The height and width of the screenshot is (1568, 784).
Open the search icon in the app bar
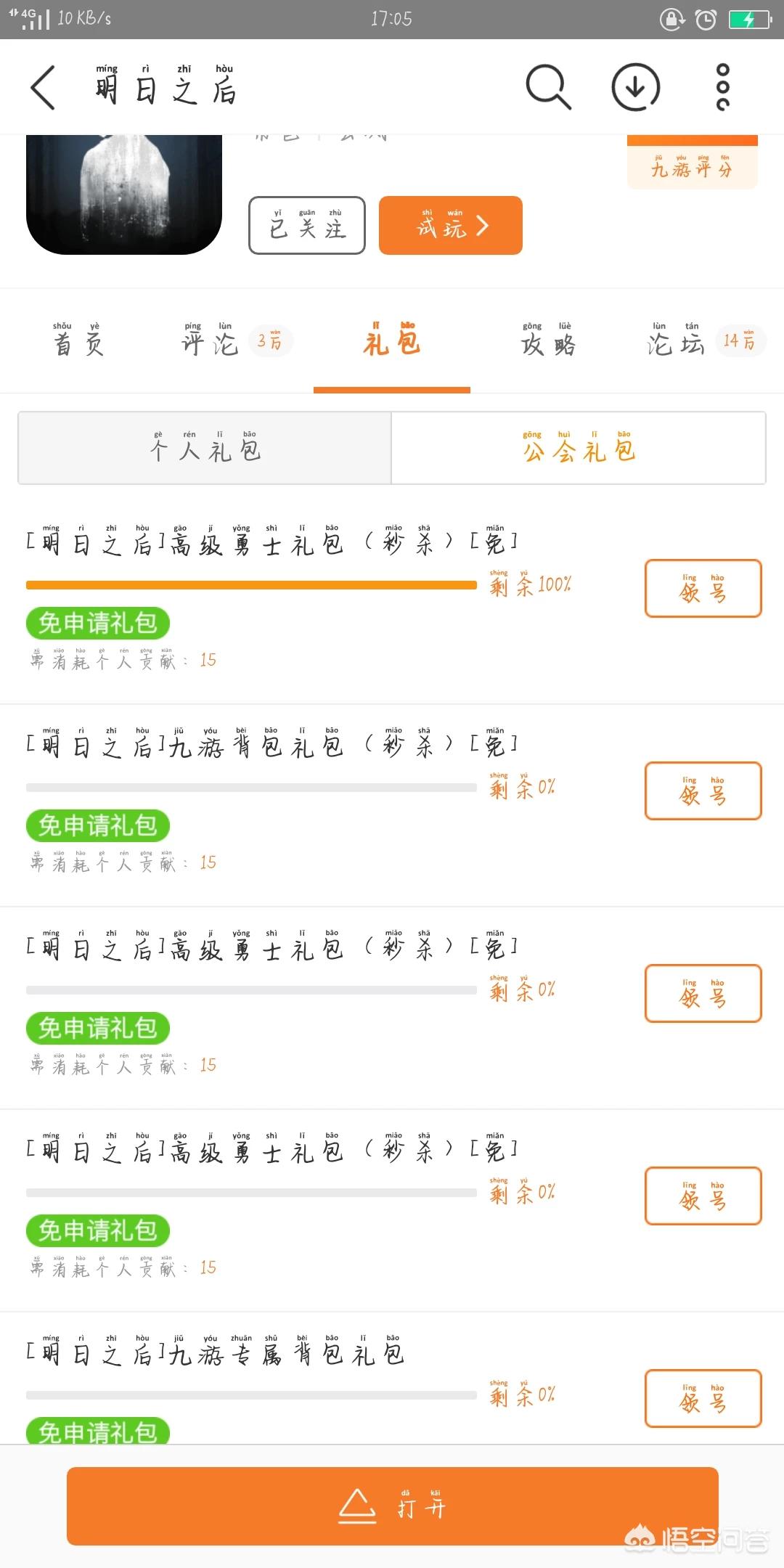tap(548, 87)
